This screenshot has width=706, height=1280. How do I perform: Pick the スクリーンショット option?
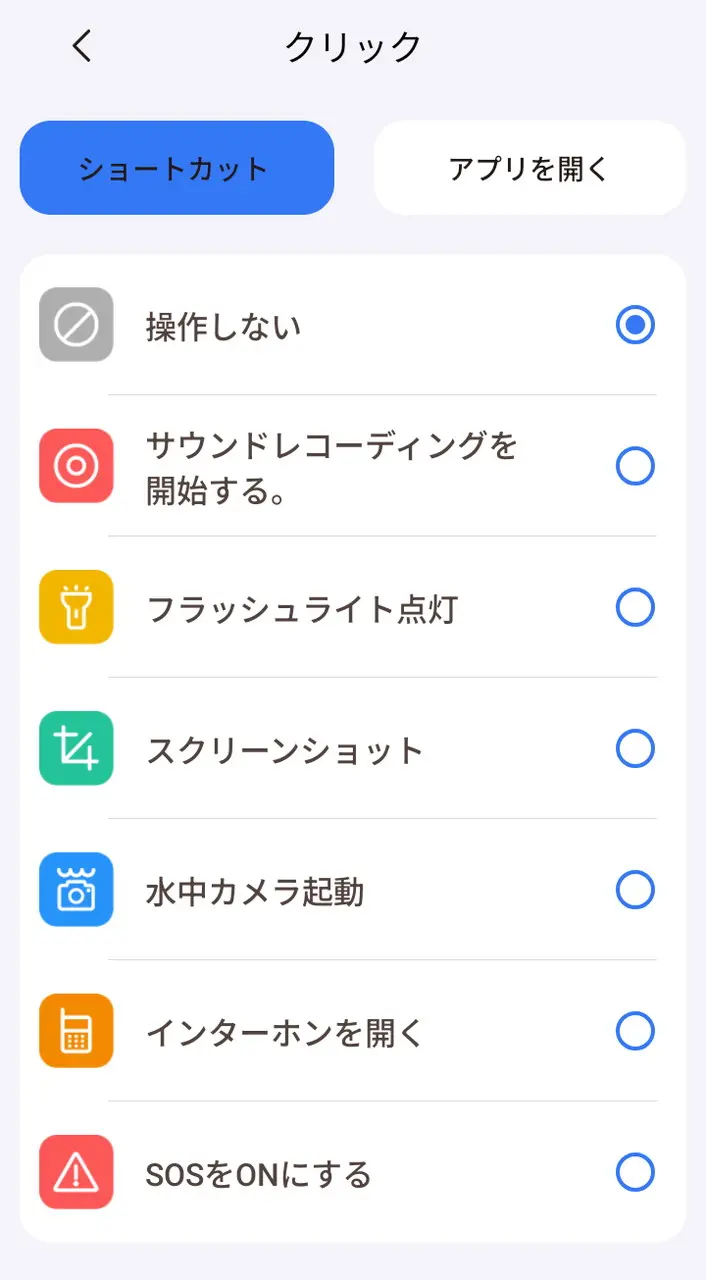[x=635, y=748]
